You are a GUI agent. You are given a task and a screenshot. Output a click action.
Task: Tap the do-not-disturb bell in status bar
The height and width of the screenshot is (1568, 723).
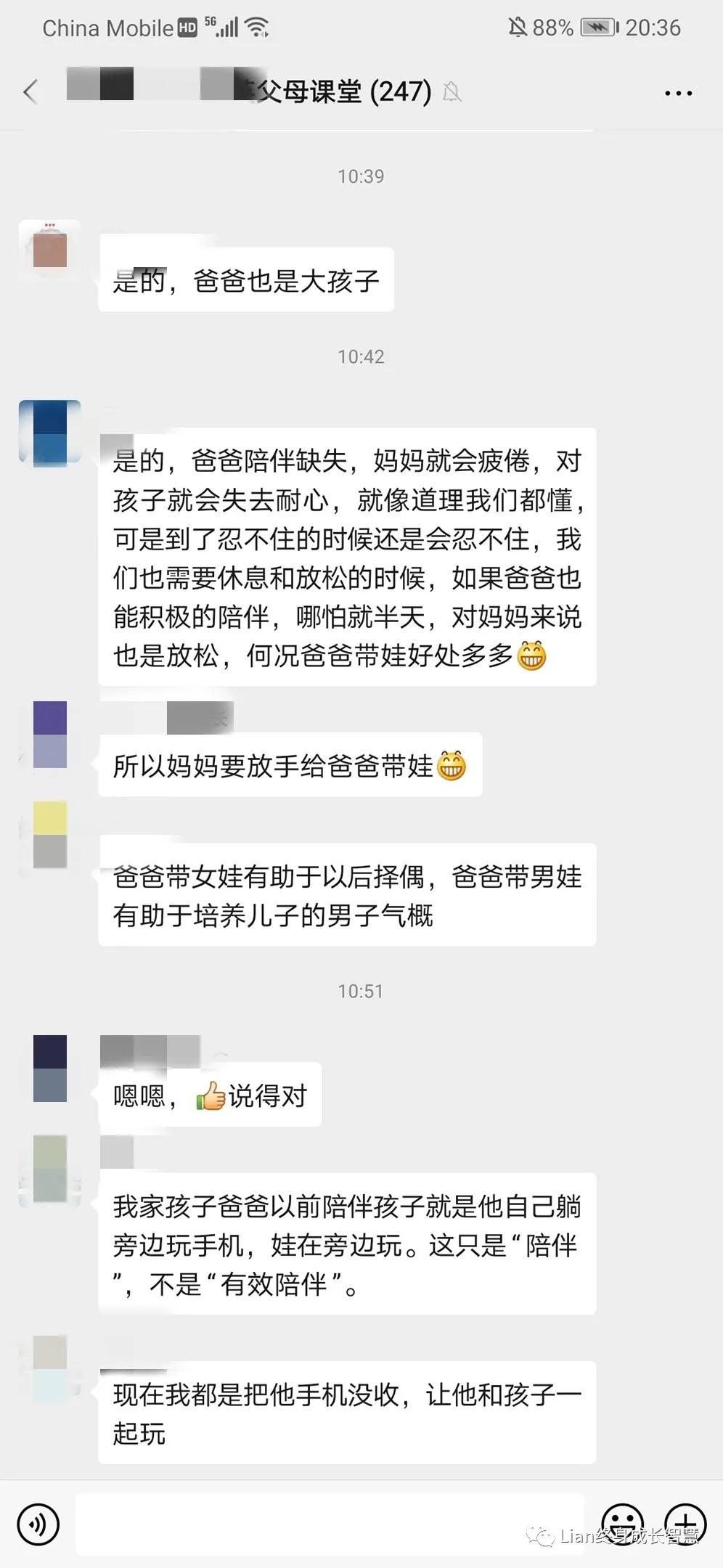(x=515, y=27)
